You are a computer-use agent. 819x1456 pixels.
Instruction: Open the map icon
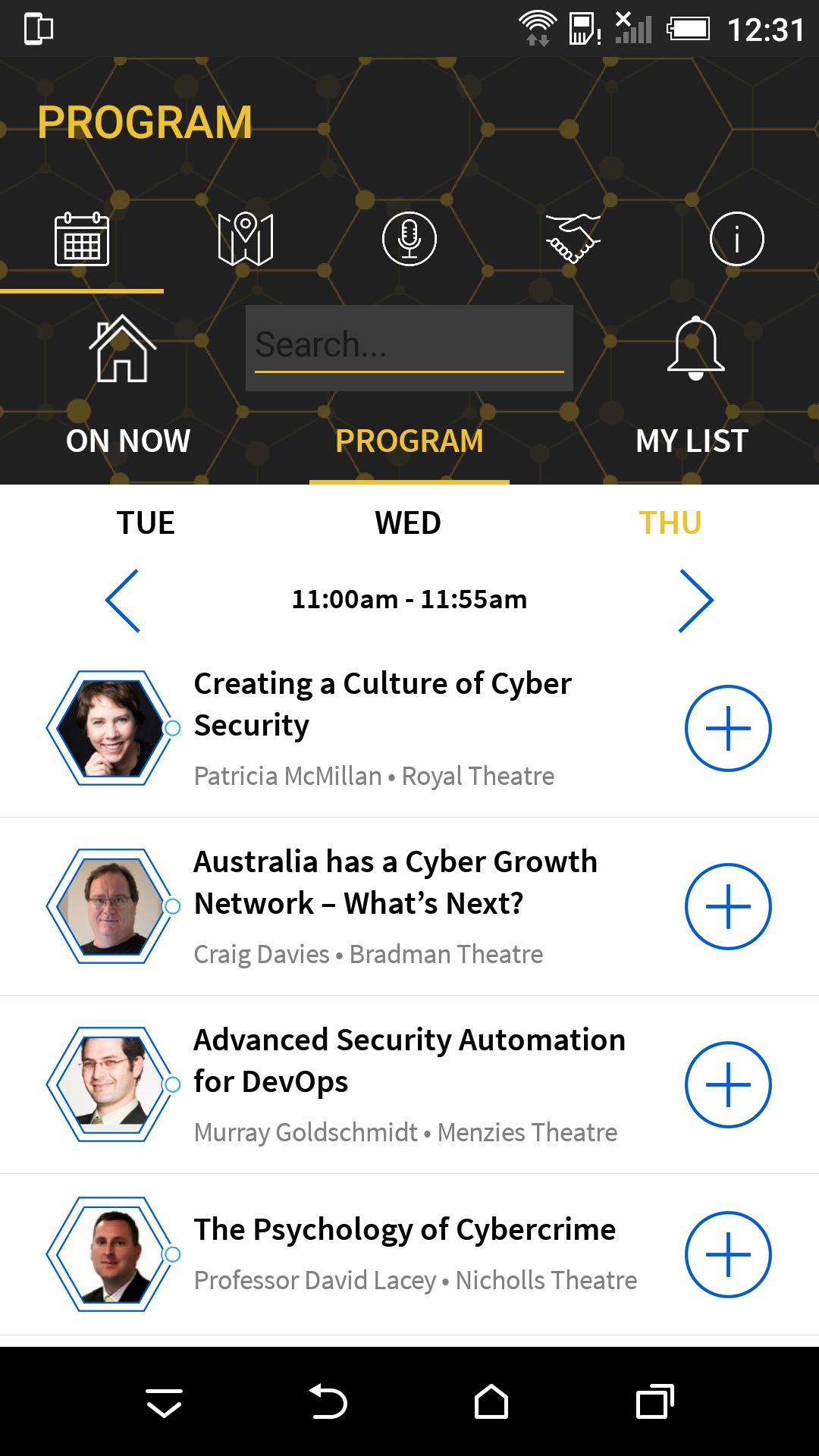point(245,240)
